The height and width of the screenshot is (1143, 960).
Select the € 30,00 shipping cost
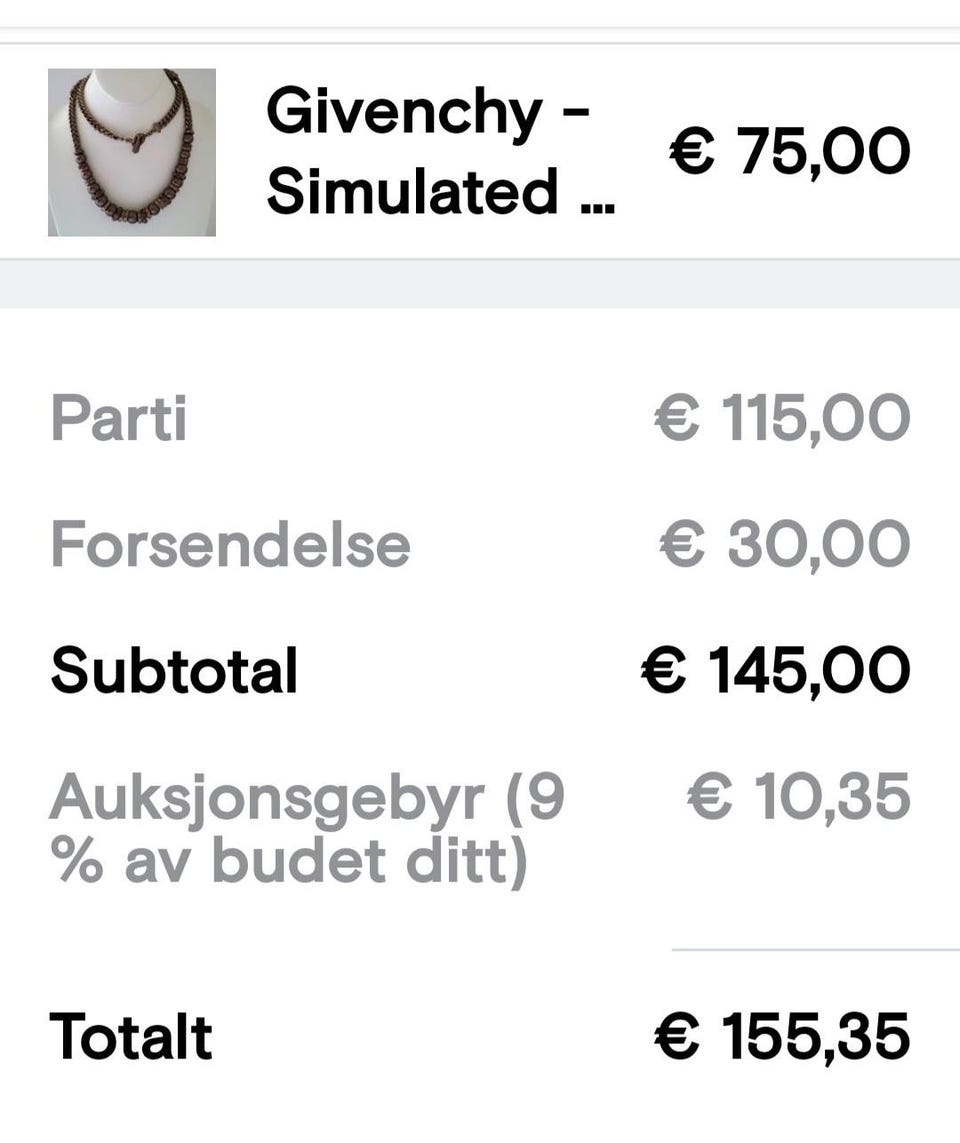(786, 543)
